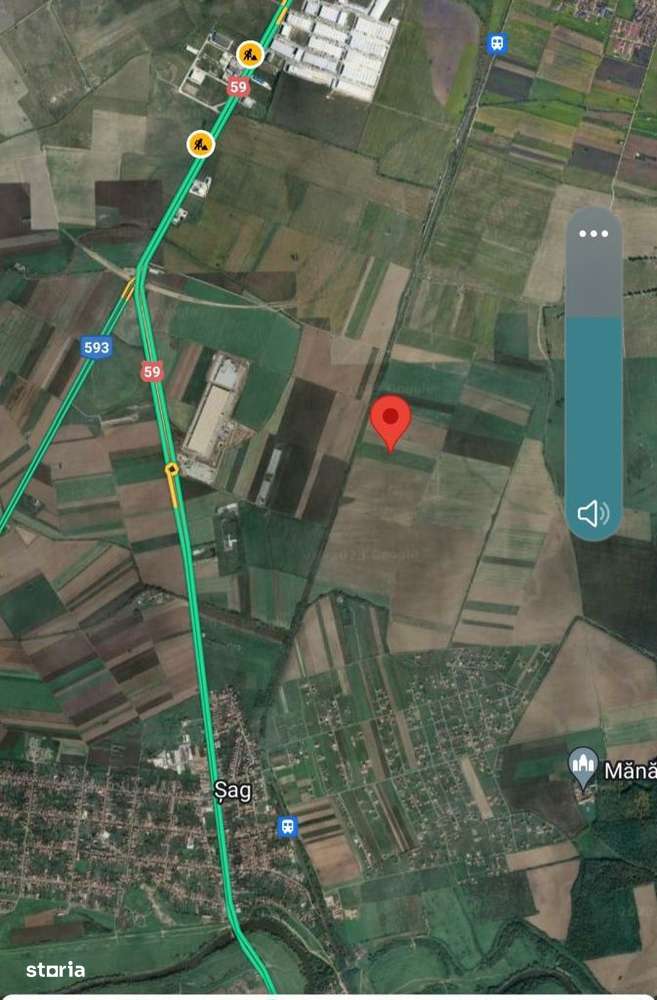Open more volume options via three dots
The width and height of the screenshot is (657, 1000).
(x=593, y=234)
